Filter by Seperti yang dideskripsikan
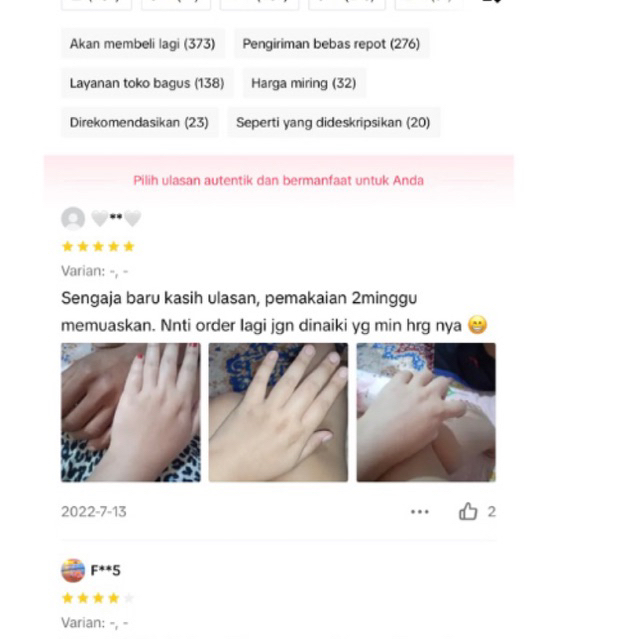Viewport: 639px width, 639px height. tap(333, 122)
